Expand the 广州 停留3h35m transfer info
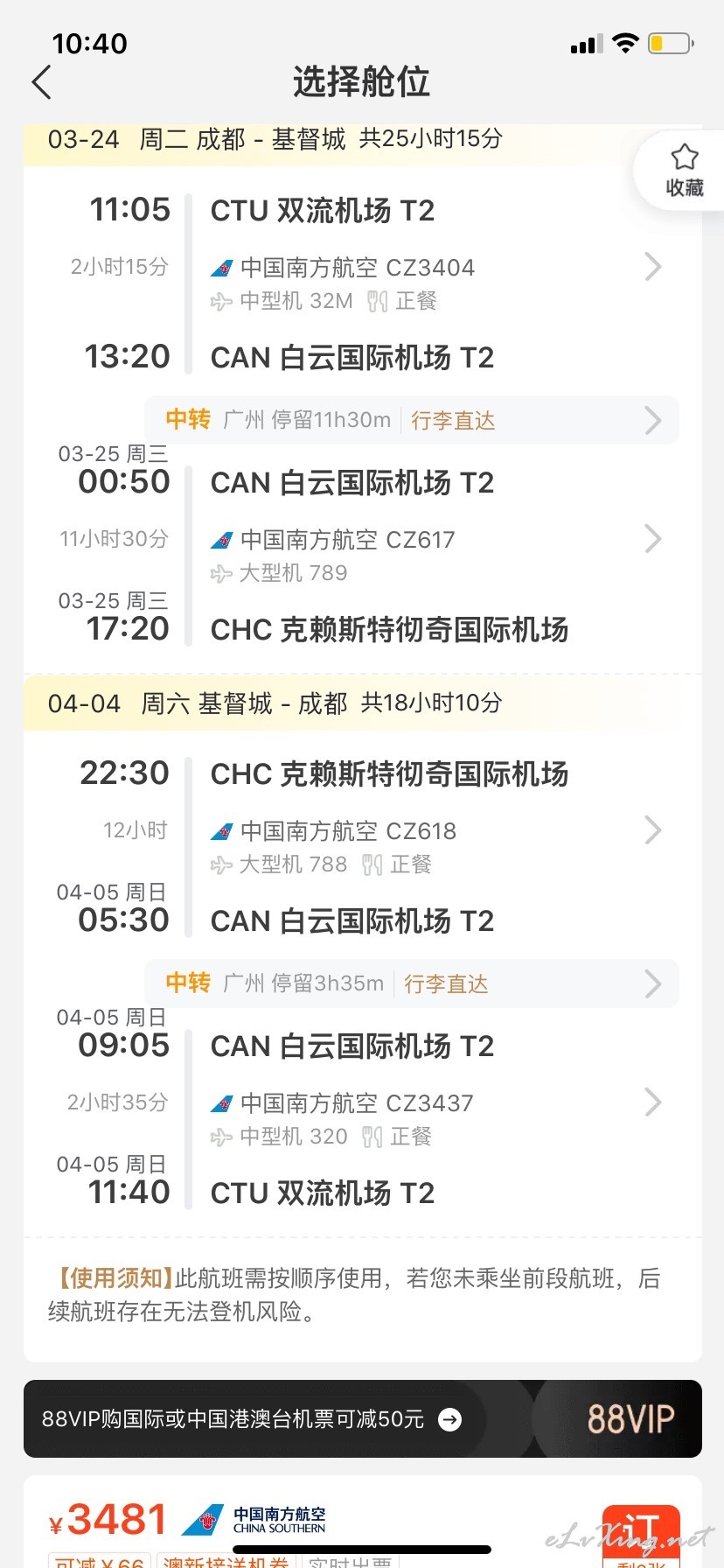The height and width of the screenshot is (1568, 724). (412, 983)
